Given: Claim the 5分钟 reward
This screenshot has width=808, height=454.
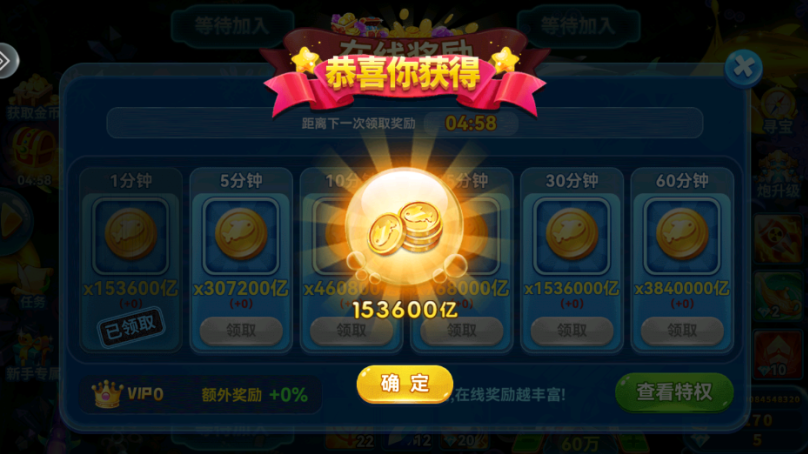Looking at the screenshot, I should click(x=240, y=329).
